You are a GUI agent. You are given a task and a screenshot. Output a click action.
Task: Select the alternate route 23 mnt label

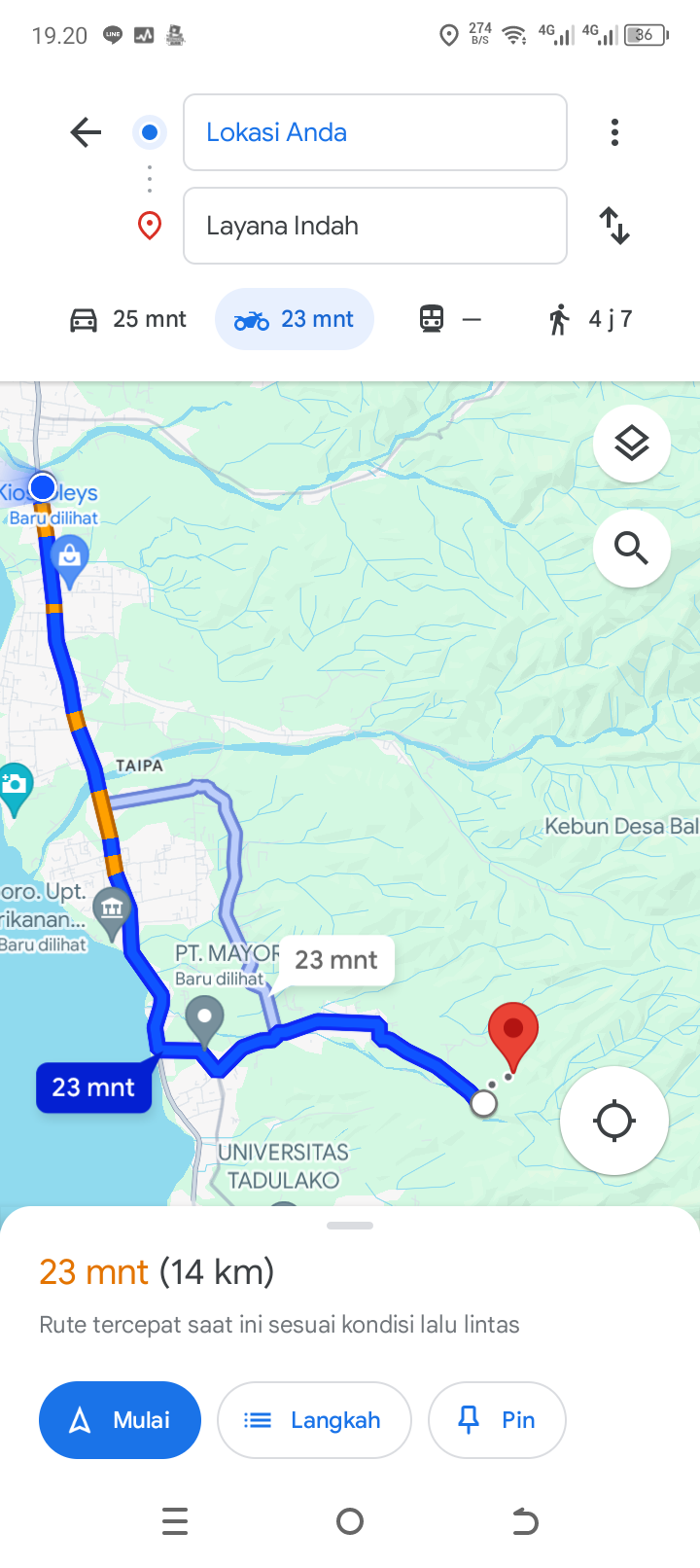[335, 960]
